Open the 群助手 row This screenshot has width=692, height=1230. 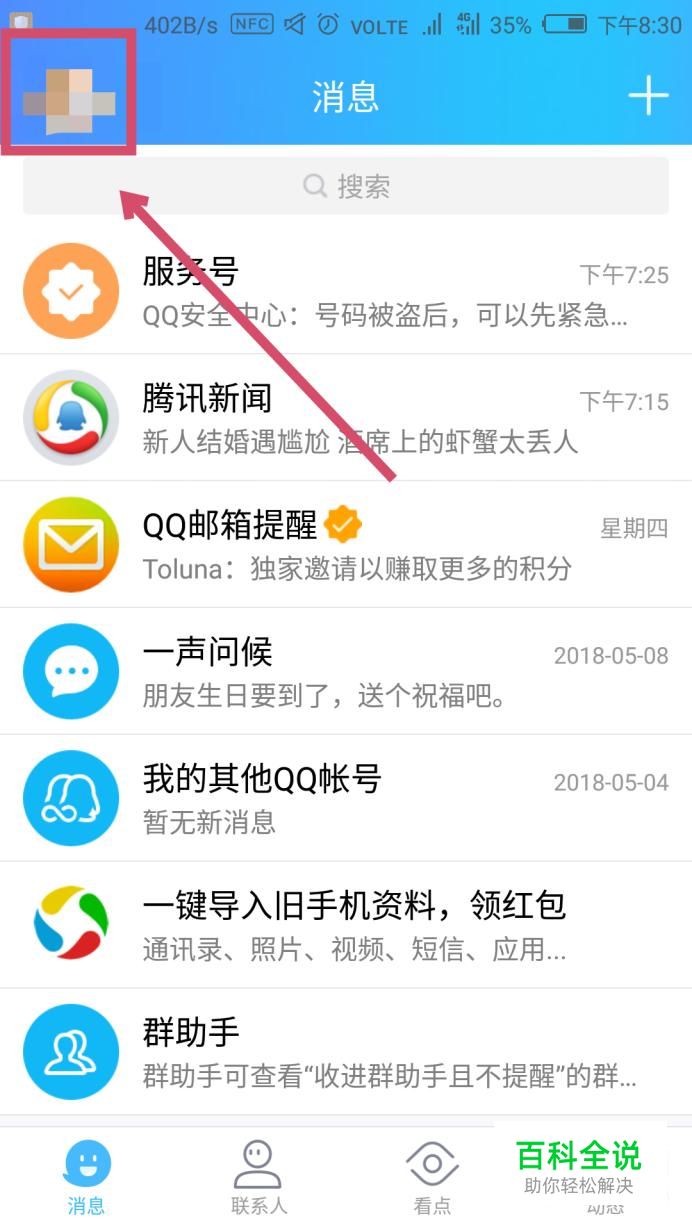[346, 1051]
